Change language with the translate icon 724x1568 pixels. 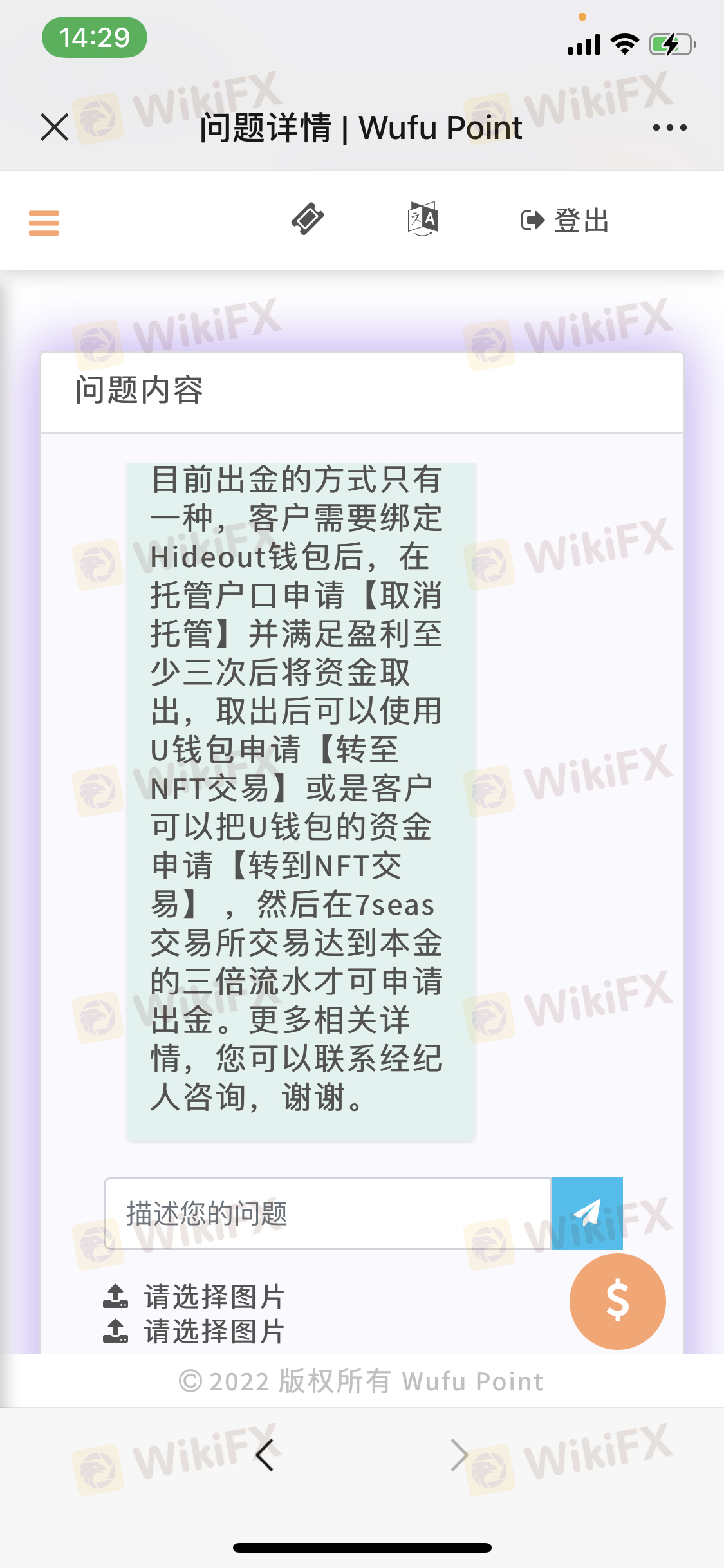423,219
